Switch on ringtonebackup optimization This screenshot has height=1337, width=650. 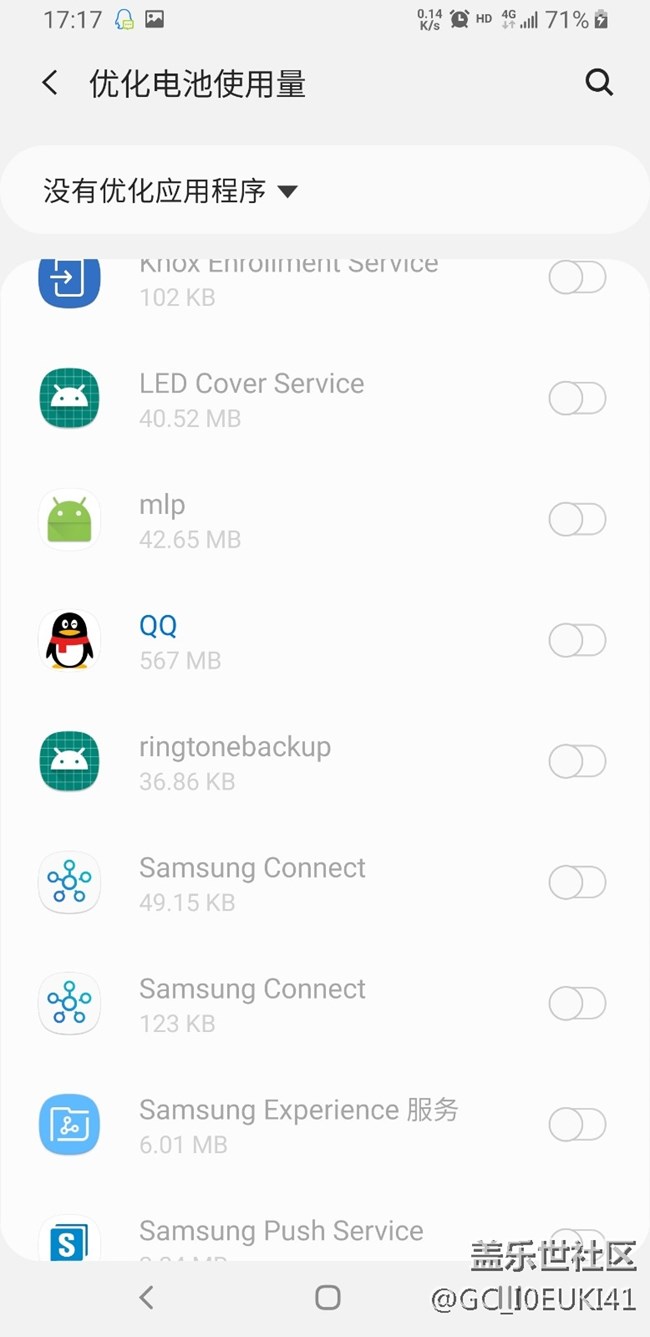(x=577, y=762)
